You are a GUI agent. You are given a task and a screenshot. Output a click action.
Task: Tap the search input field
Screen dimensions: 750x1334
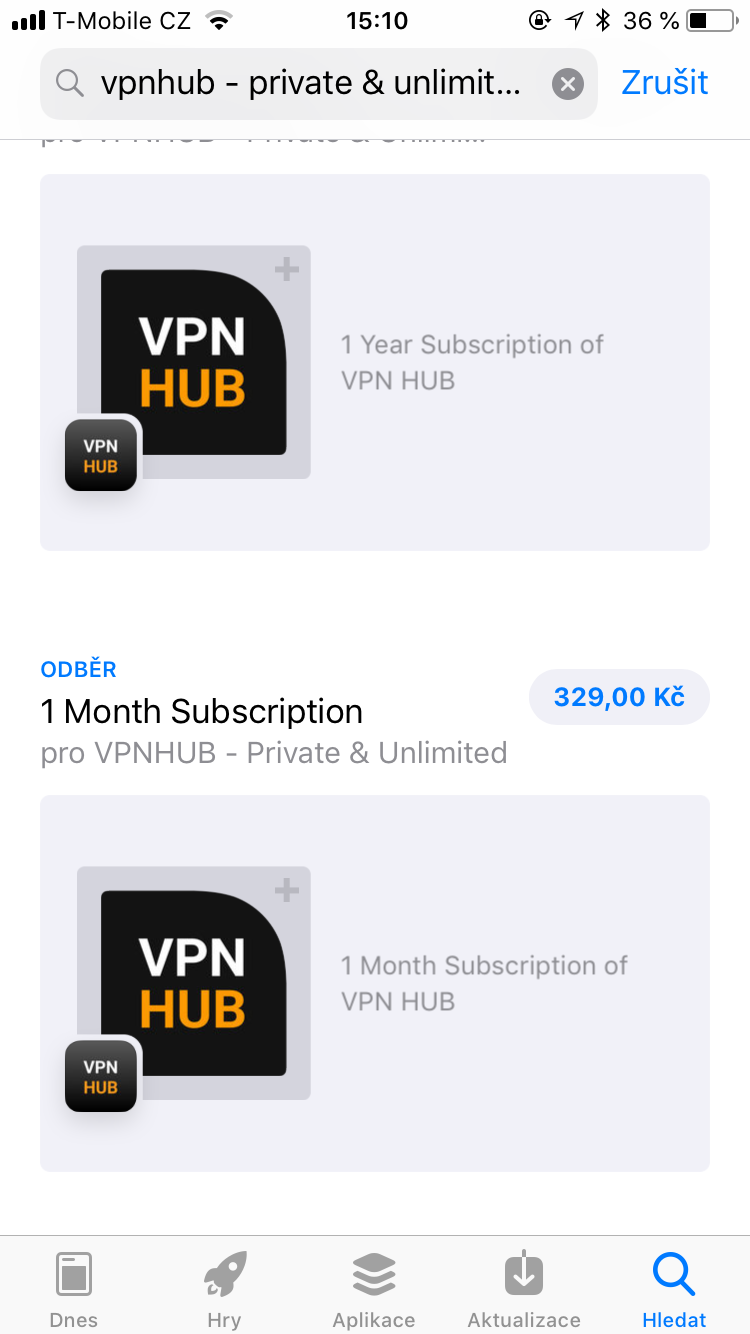(300, 83)
